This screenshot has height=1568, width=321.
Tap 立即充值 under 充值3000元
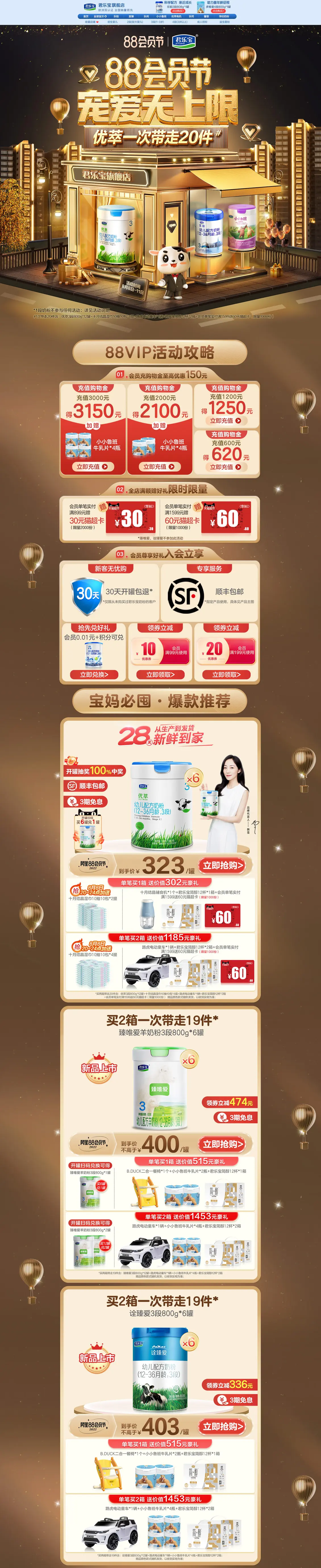pos(92,466)
